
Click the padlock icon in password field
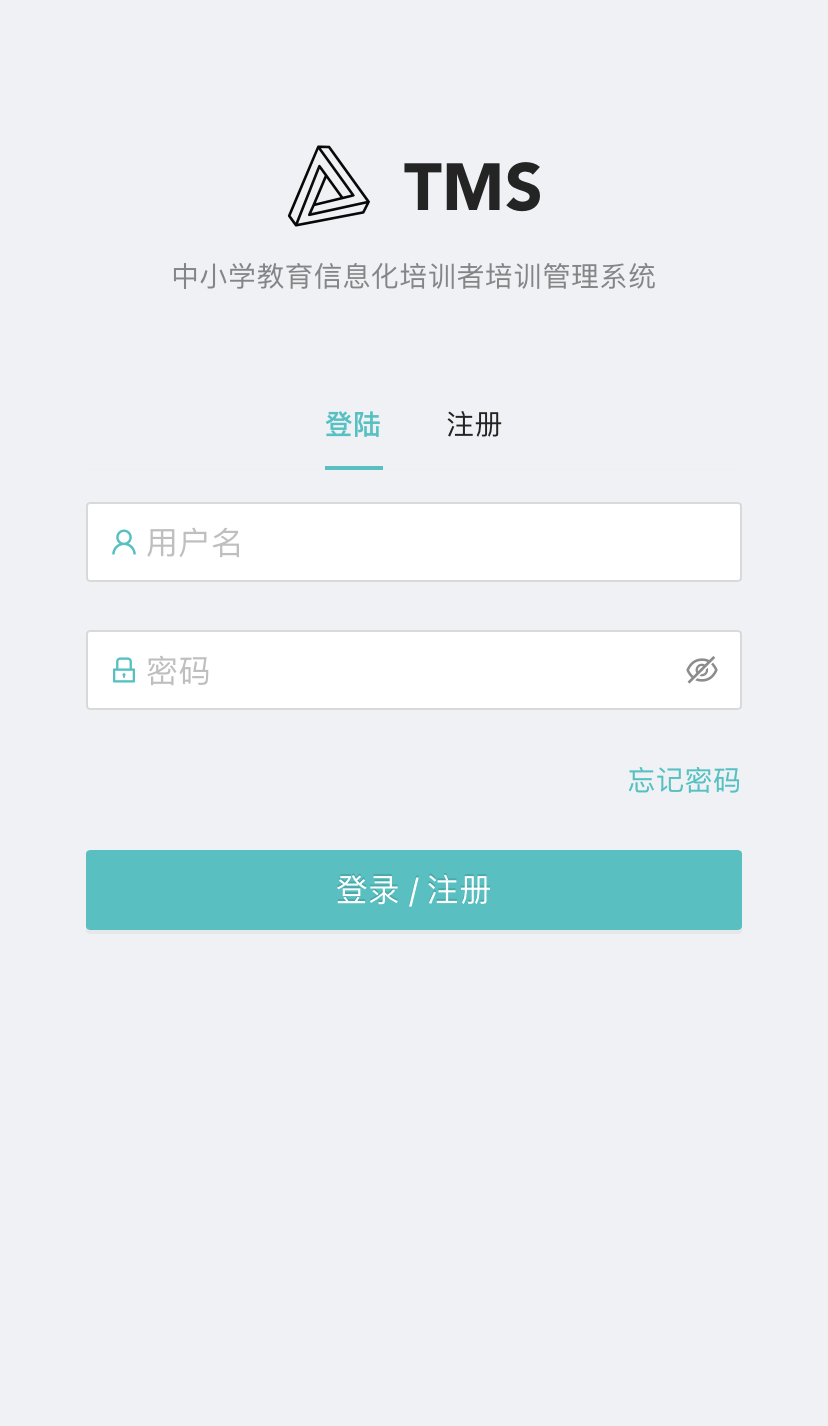[123, 670]
